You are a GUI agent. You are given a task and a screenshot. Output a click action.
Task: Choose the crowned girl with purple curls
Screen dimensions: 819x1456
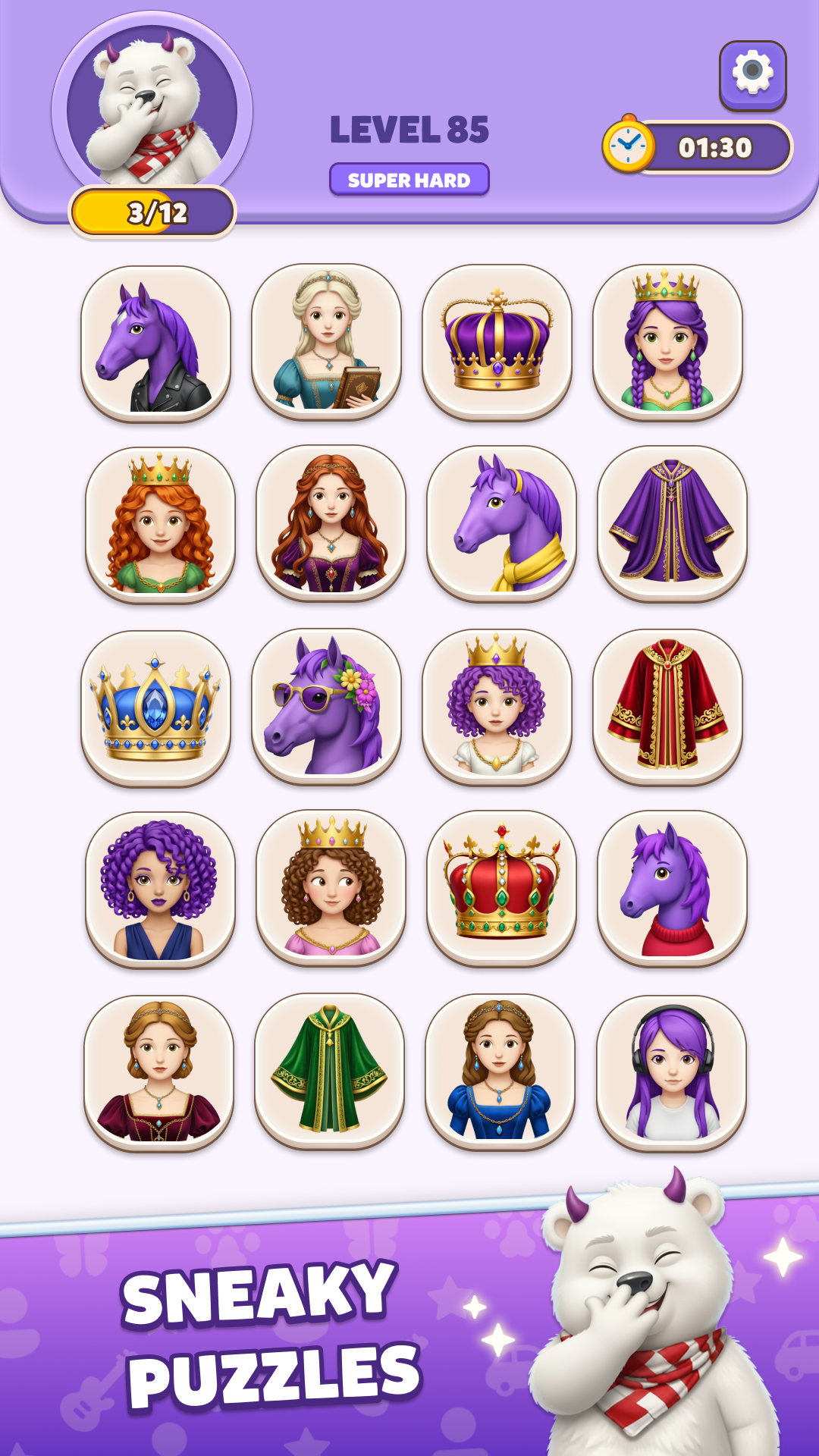click(497, 707)
